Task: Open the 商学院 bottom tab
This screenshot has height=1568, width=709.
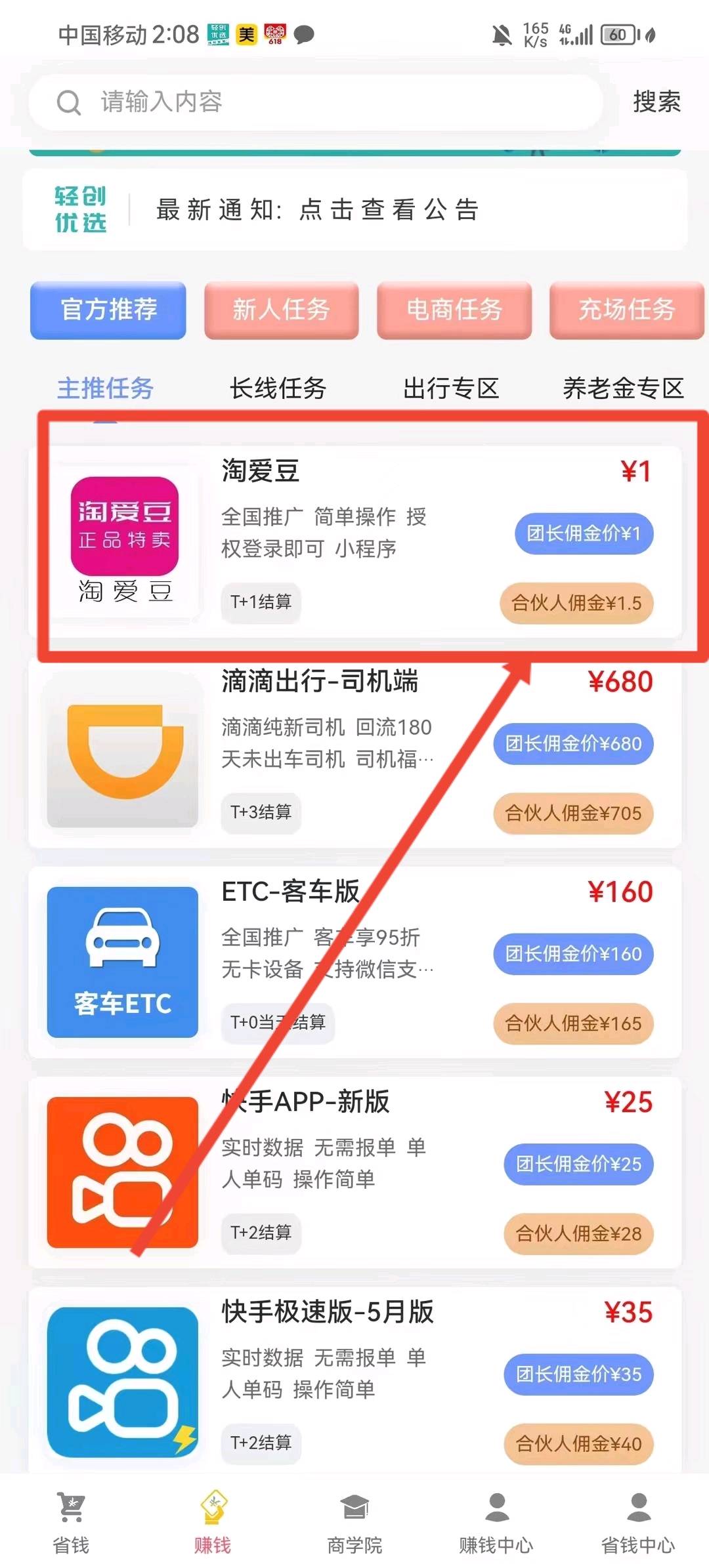Action: (x=354, y=1522)
